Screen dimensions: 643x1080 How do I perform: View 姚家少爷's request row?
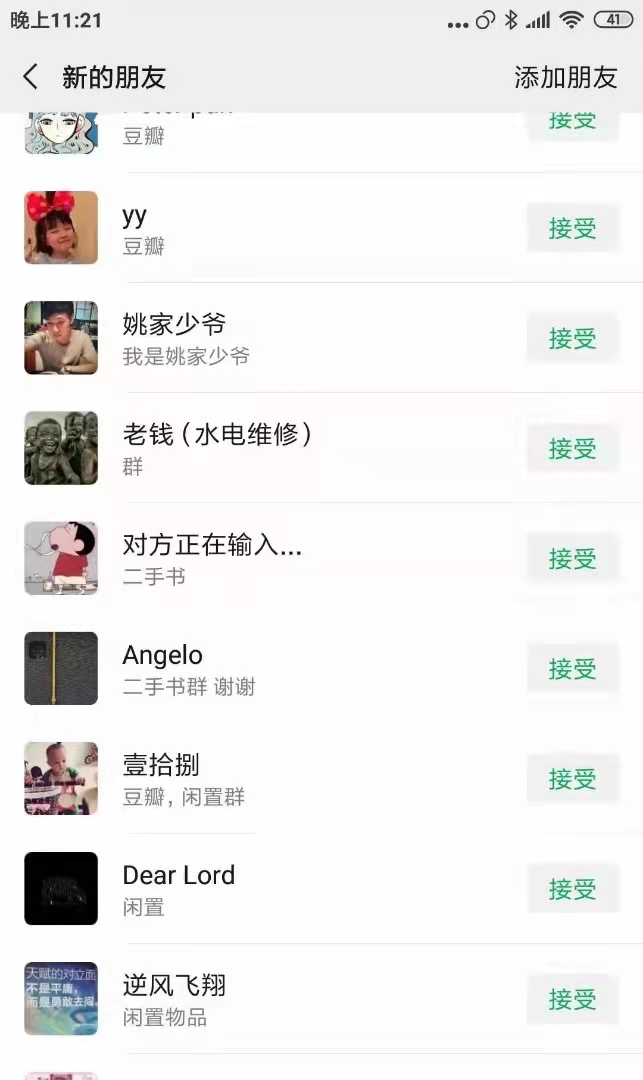[300, 339]
